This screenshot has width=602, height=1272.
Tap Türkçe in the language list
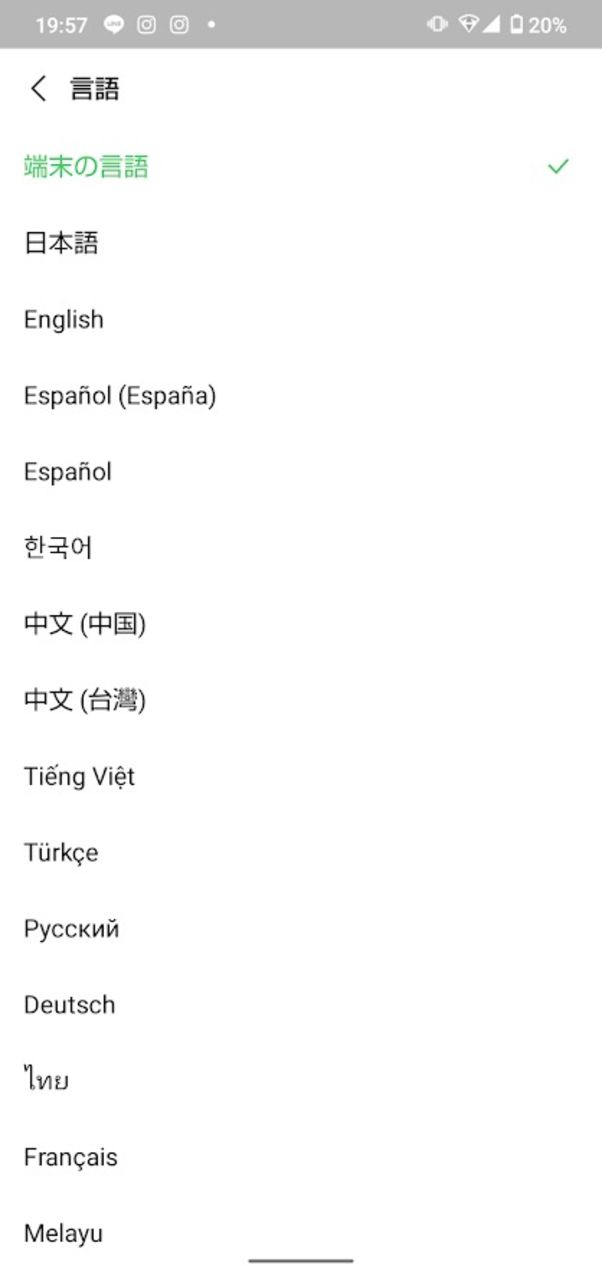point(61,853)
